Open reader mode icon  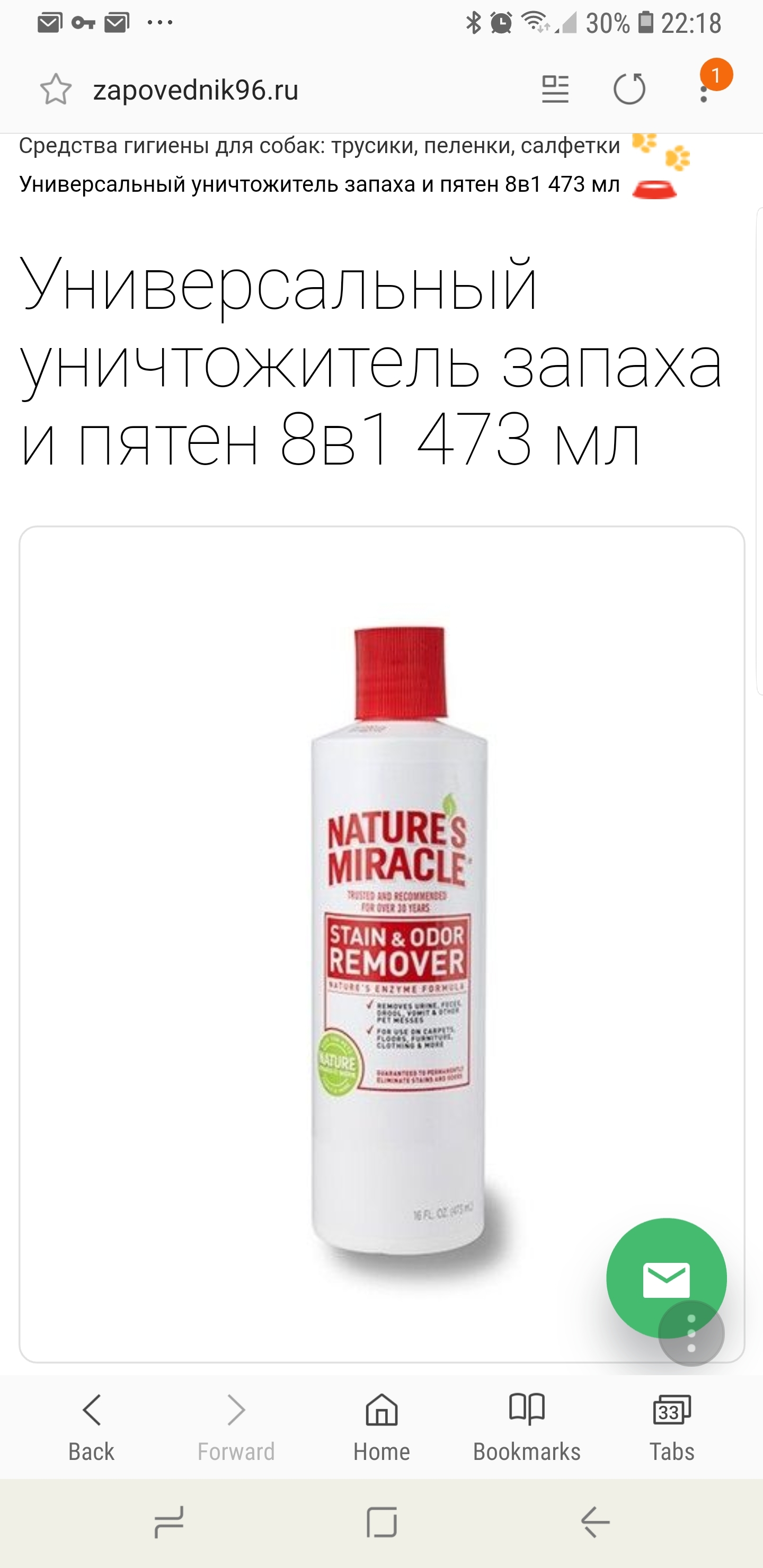(x=555, y=90)
